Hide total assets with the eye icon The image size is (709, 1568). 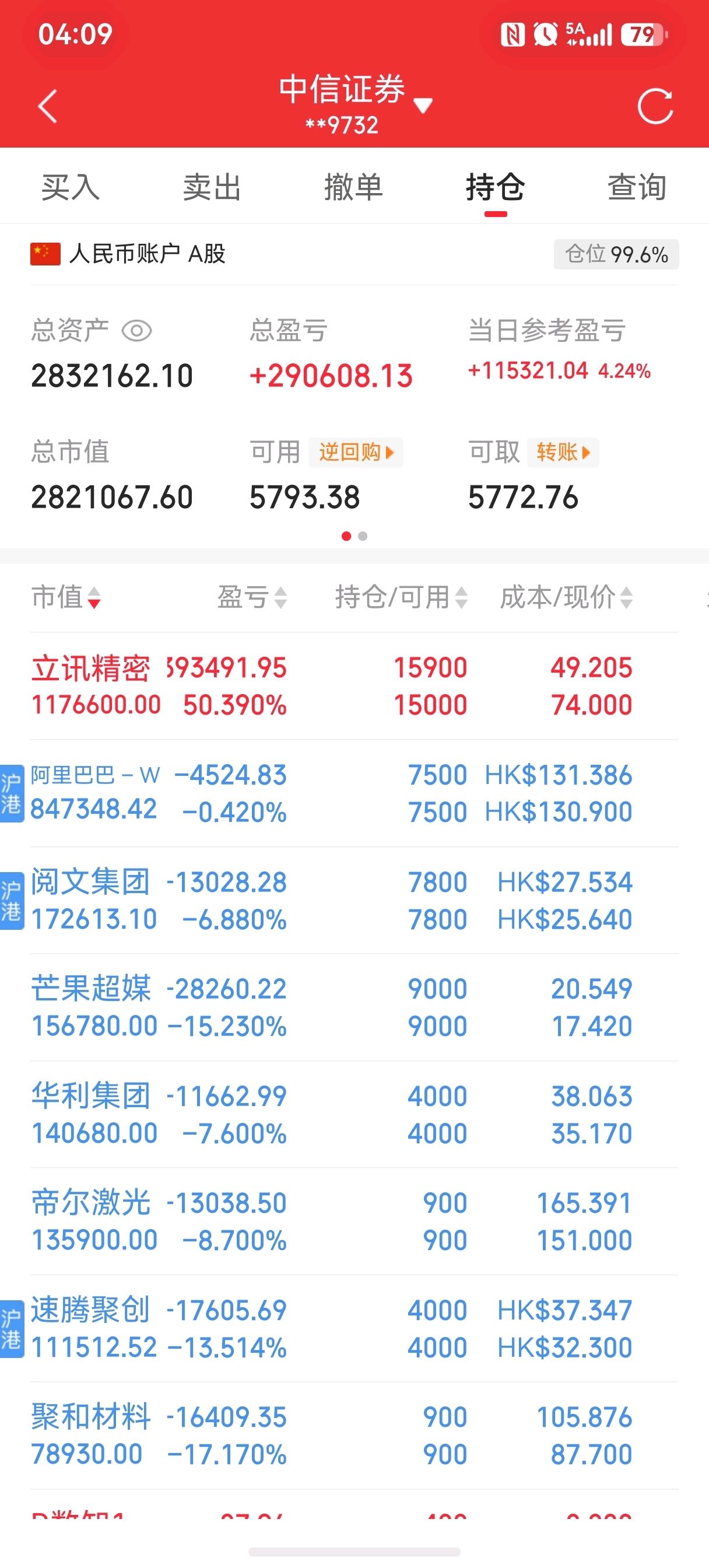(137, 331)
